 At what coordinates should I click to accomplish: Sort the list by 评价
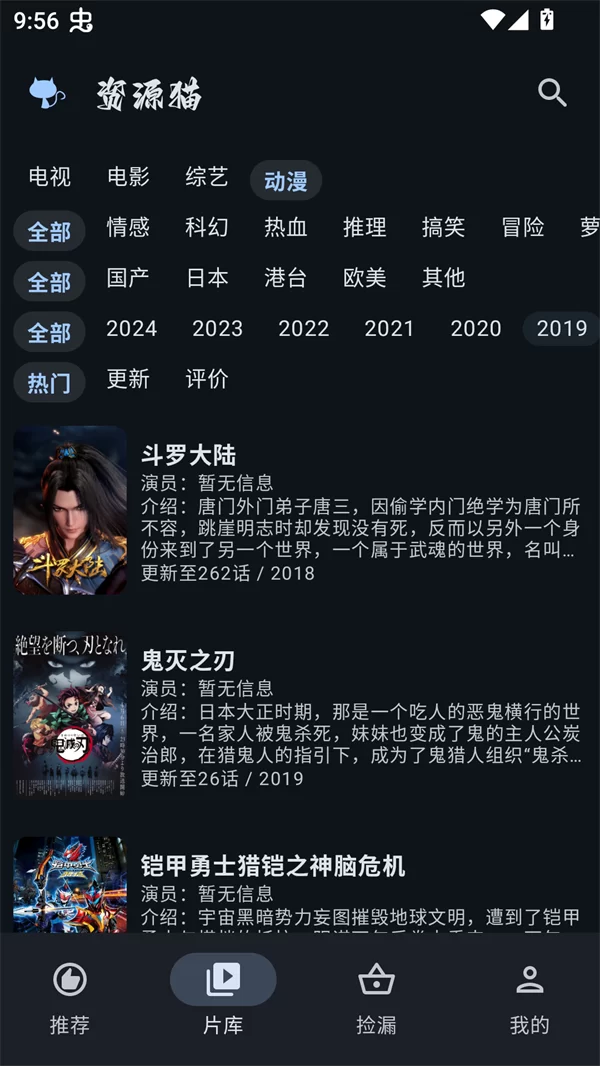click(x=207, y=379)
